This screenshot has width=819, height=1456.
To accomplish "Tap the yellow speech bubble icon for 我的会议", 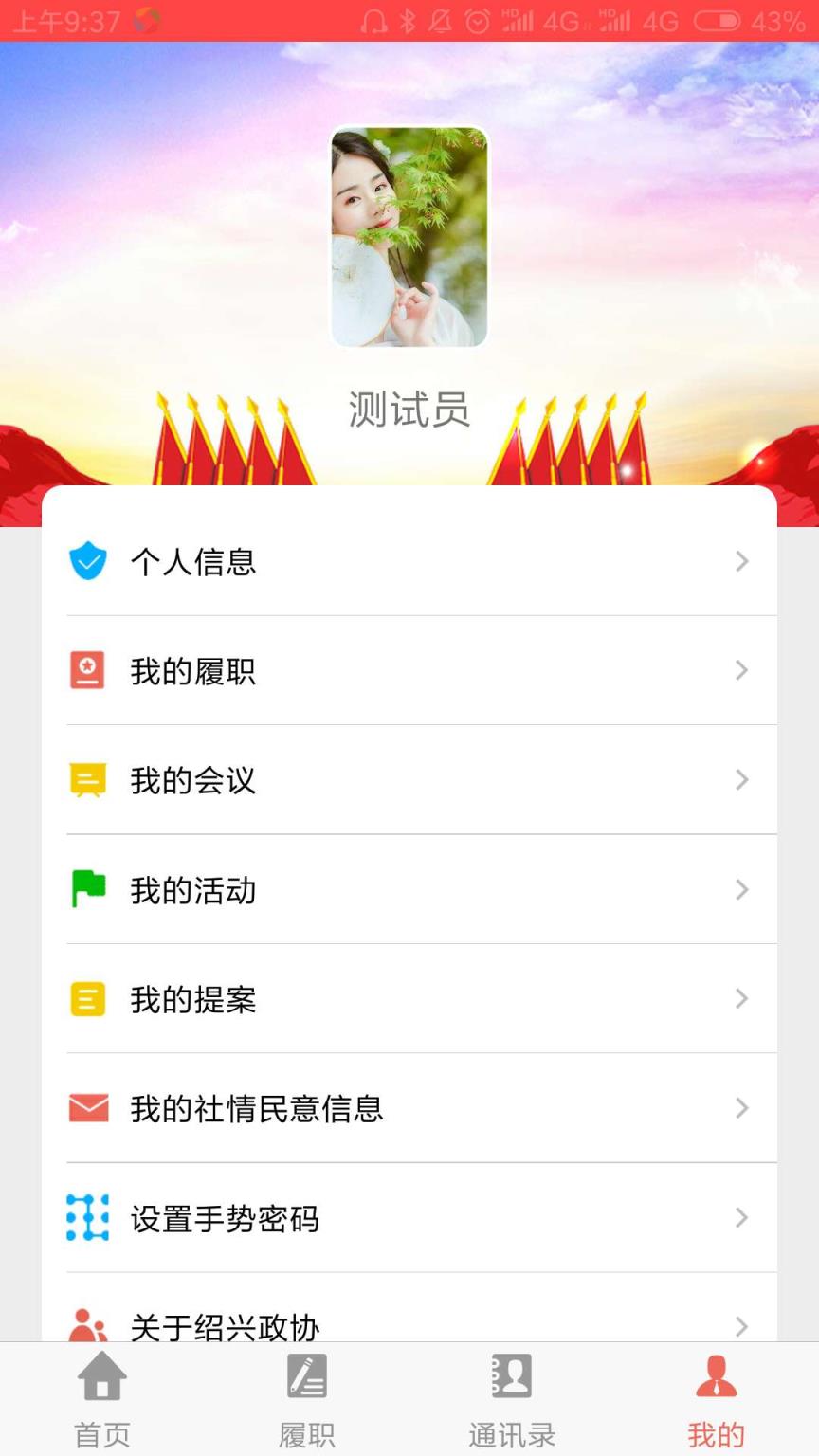I will tap(88, 779).
